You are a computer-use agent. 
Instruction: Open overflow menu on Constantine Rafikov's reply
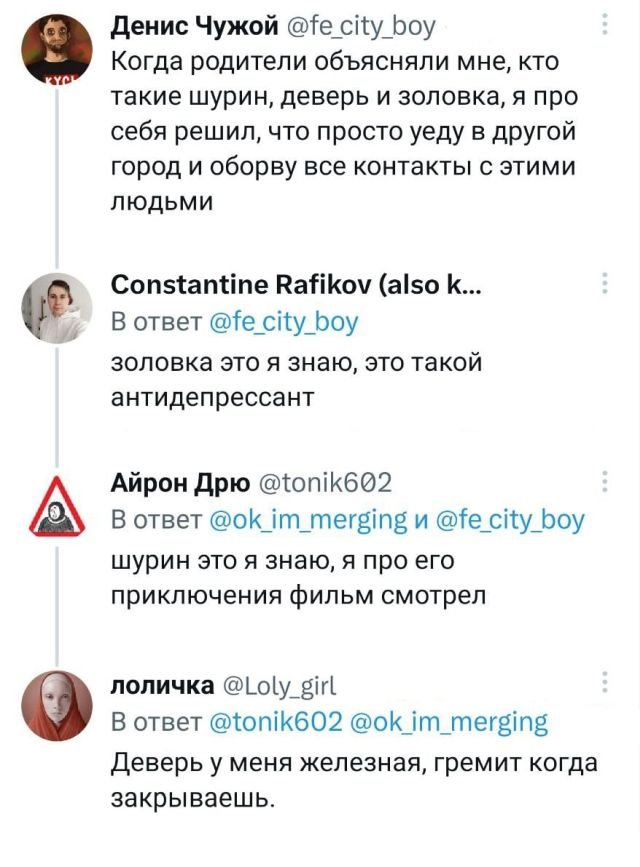pos(606,283)
